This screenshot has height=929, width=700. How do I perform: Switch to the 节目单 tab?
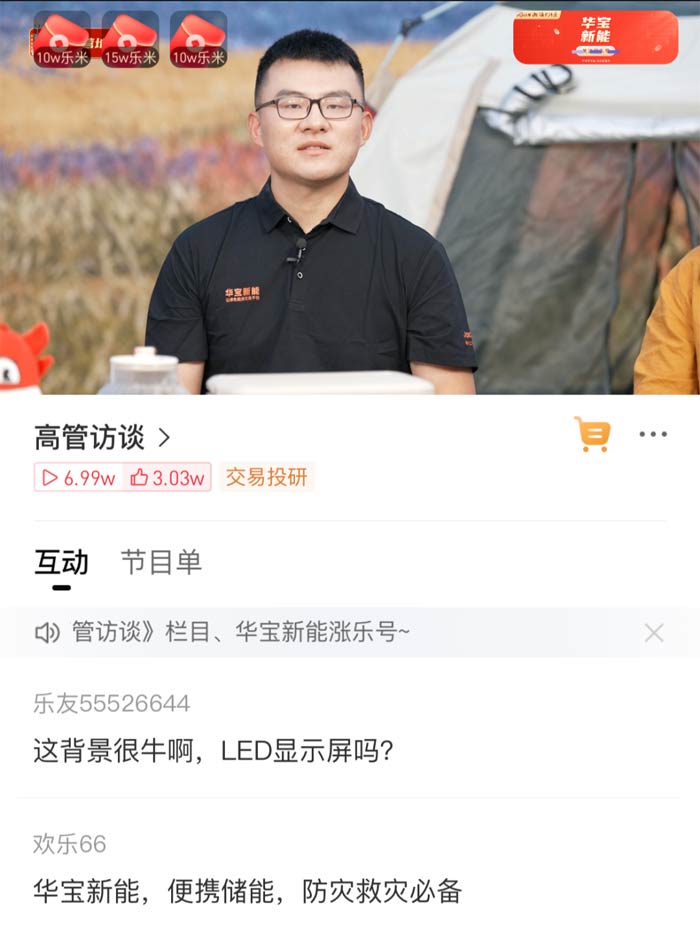click(x=161, y=562)
